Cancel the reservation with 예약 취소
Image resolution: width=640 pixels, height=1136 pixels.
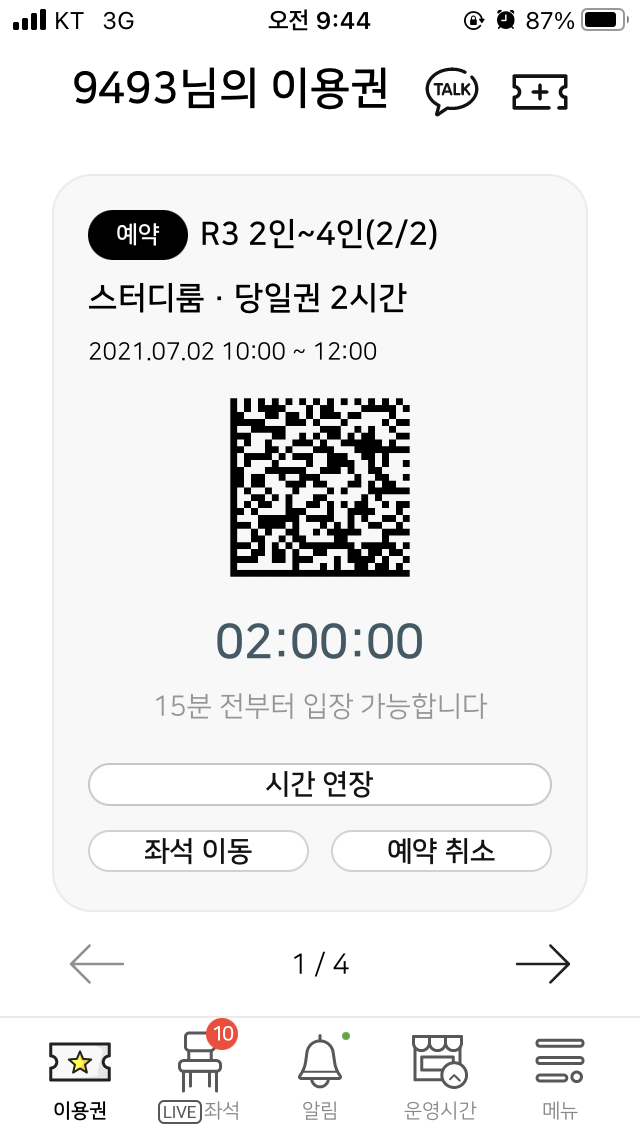(x=441, y=851)
